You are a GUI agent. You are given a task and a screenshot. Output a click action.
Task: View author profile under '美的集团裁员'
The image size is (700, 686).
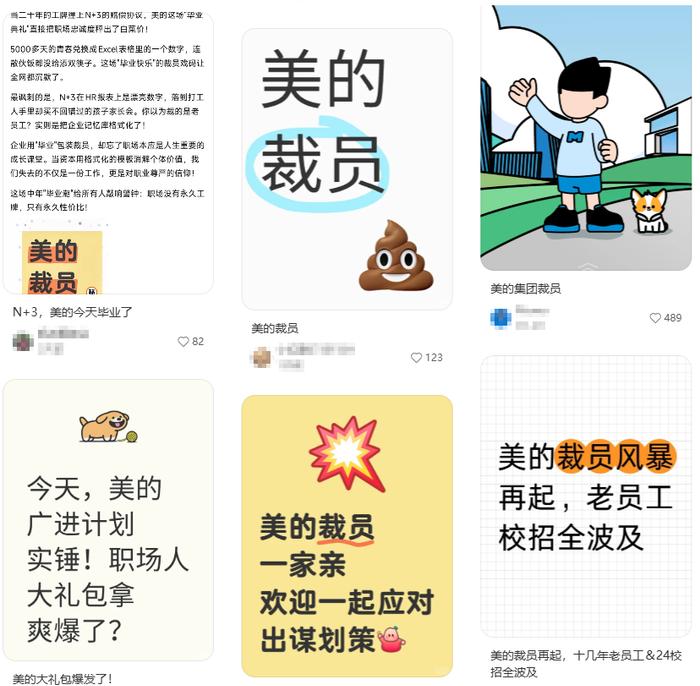pyautogui.click(x=501, y=318)
